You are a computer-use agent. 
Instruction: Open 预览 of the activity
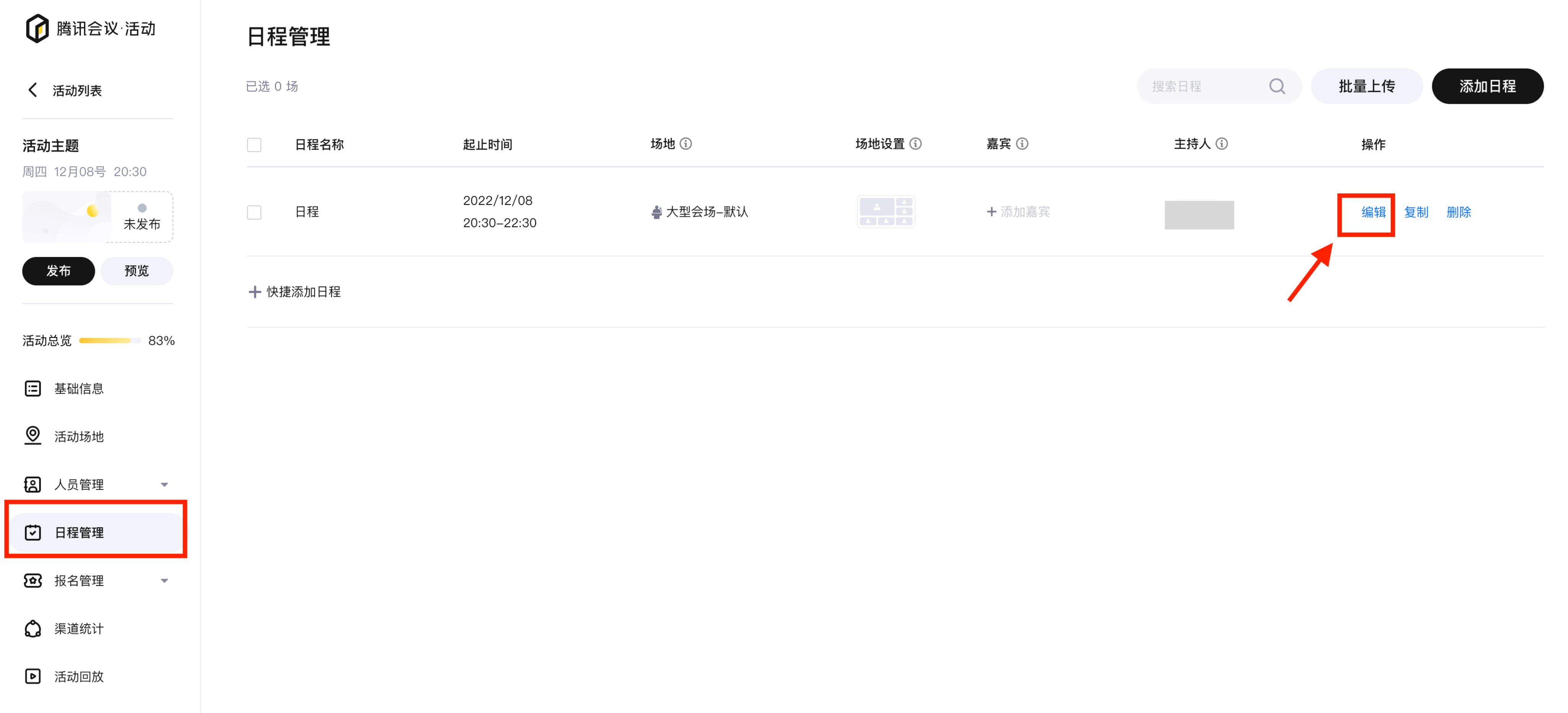click(136, 271)
